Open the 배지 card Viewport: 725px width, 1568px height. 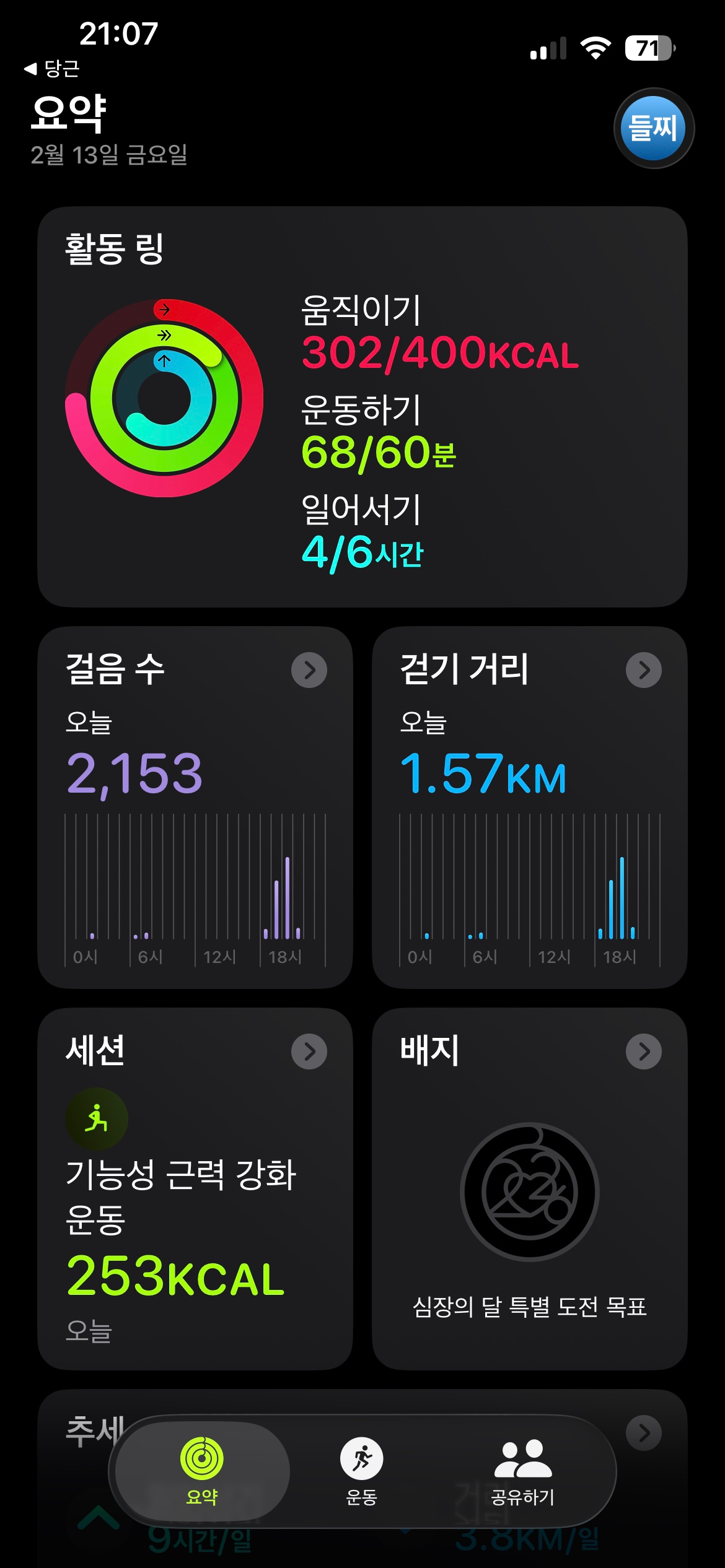(x=529, y=1188)
